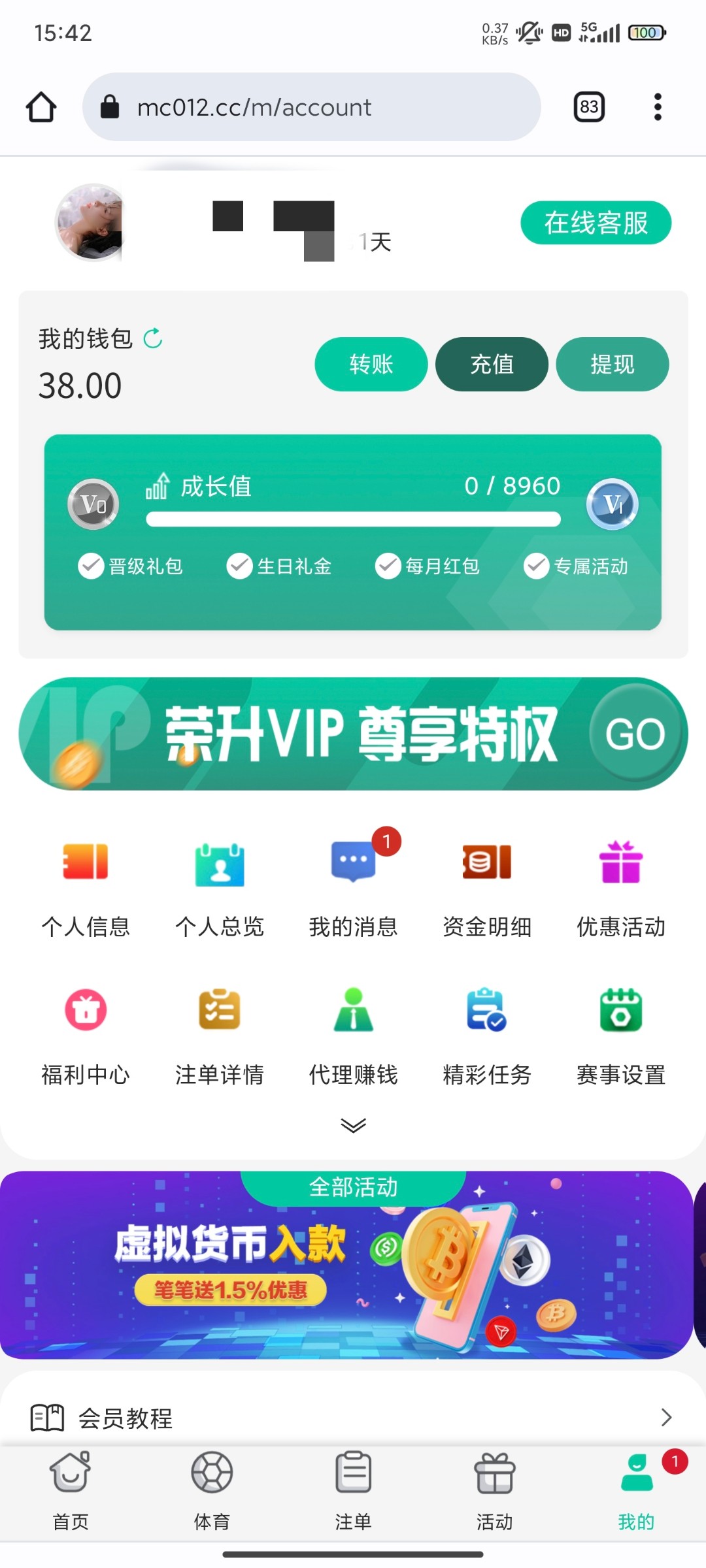Screen dimensions: 706x1568
Task: Open the 荣升VIP 尊享特权 banner
Action: click(353, 734)
